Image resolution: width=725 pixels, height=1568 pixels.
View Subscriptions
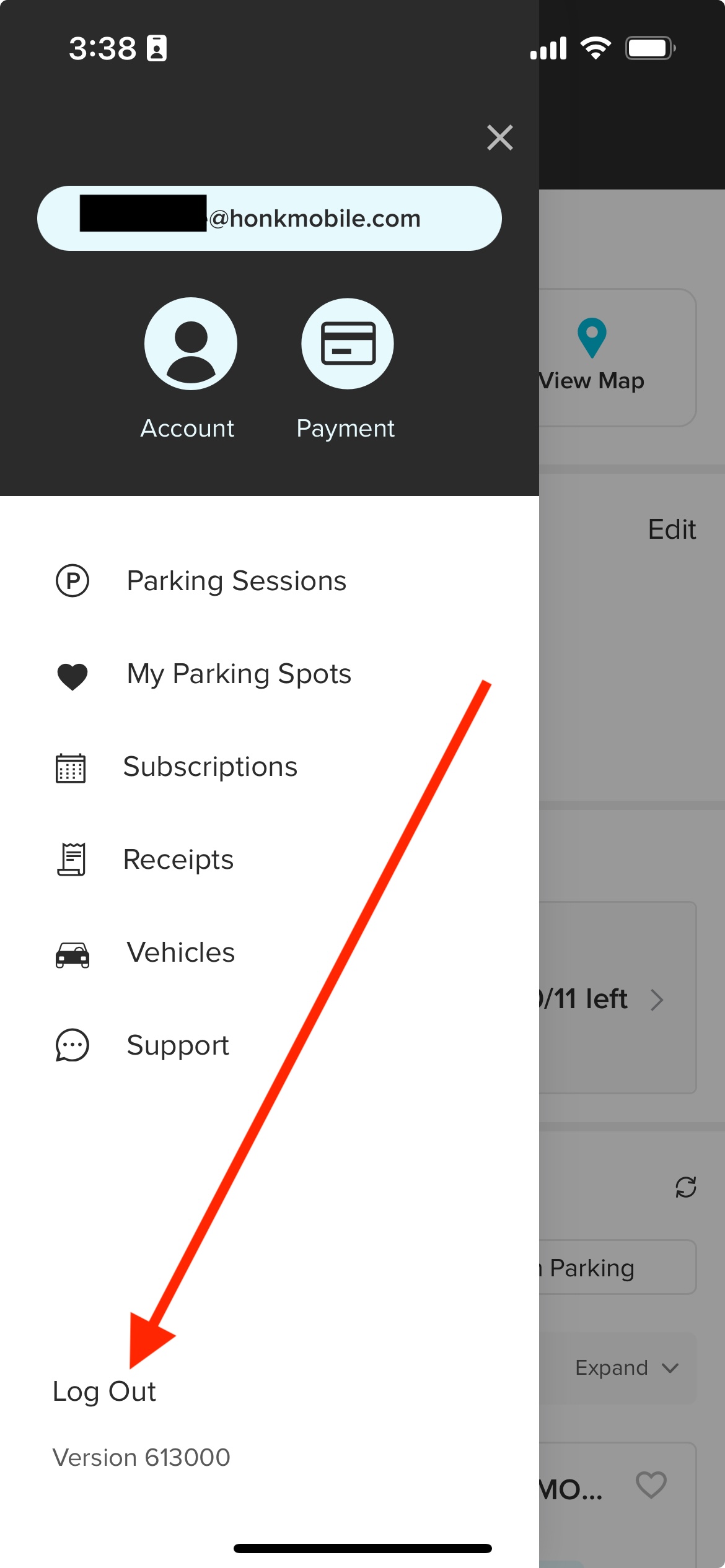[210, 767]
